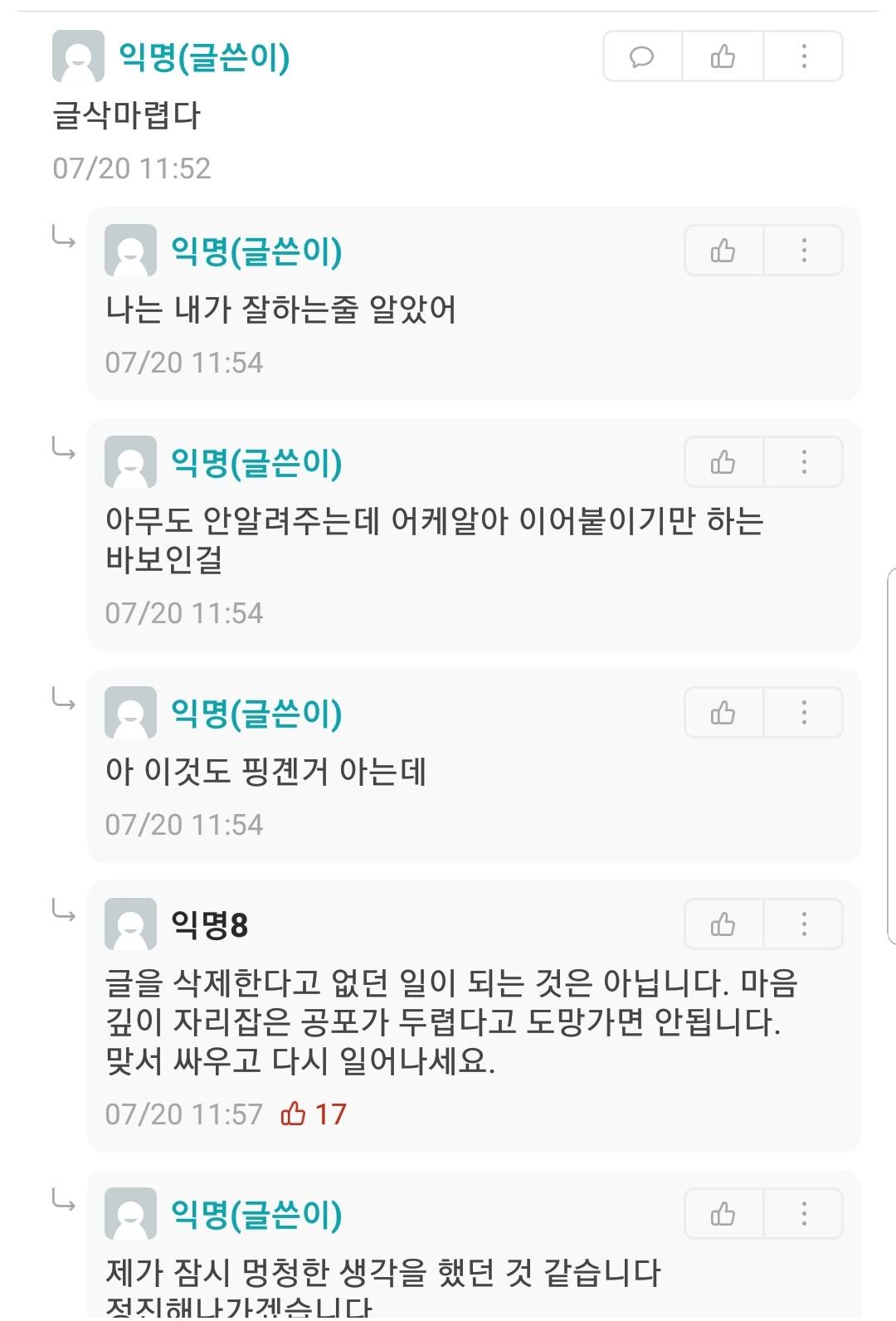896x1321 pixels.
Task: Like 익명8's reply
Action: [723, 924]
